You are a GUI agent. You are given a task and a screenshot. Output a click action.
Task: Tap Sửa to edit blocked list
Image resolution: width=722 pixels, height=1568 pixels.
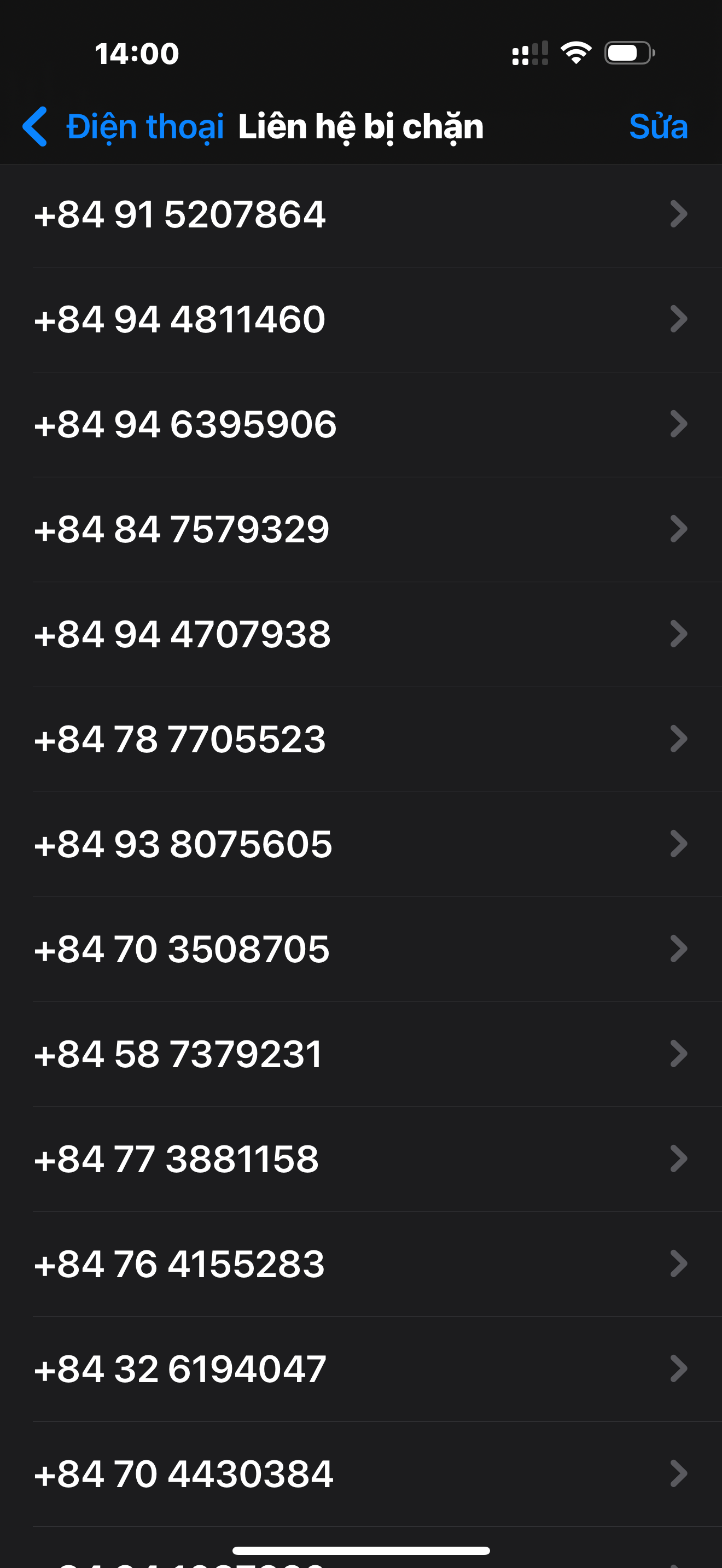(x=657, y=127)
